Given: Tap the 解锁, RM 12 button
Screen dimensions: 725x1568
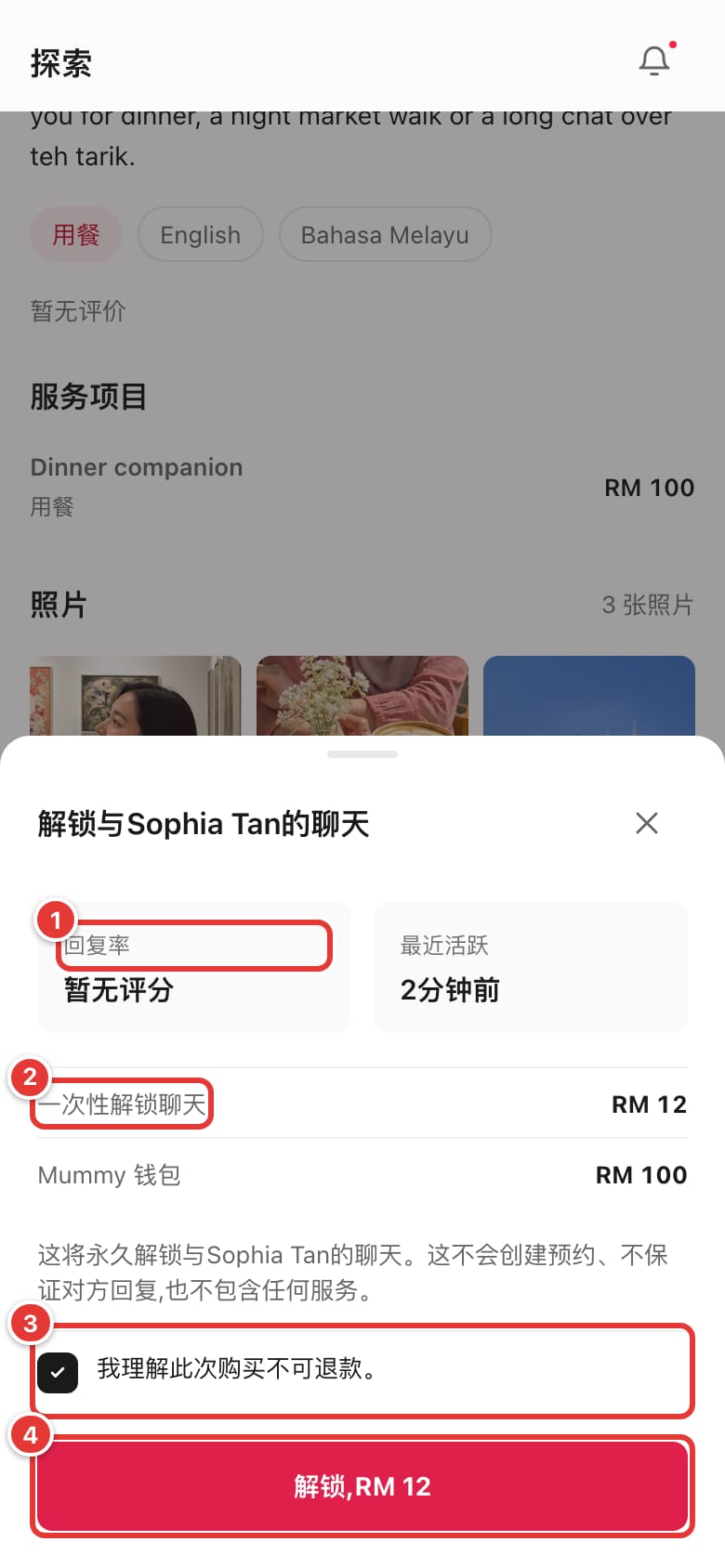Looking at the screenshot, I should pyautogui.click(x=362, y=1486).
